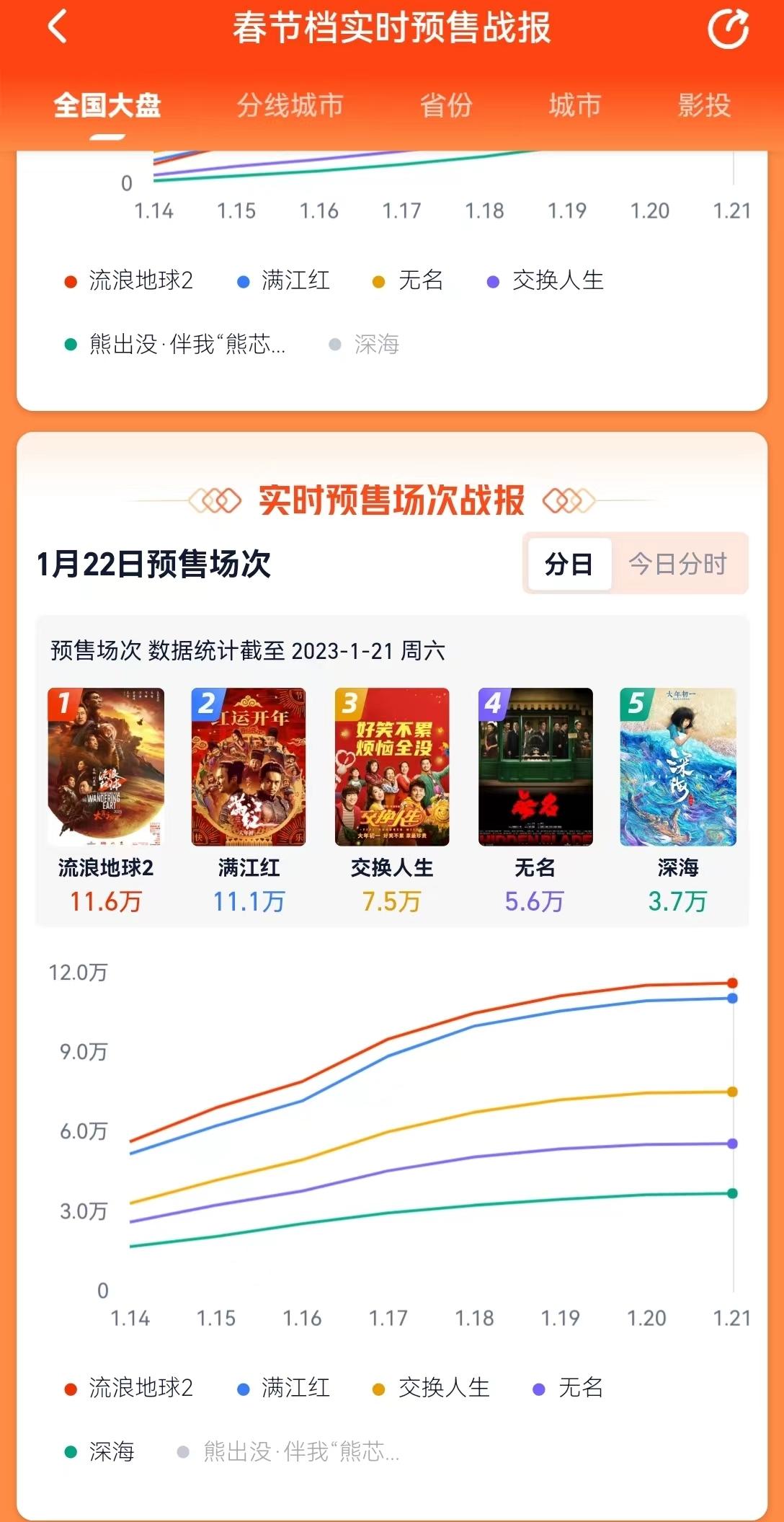784x1522 pixels.
Task: Show 熊出没 line in the lower chart legend
Action: click(288, 1451)
